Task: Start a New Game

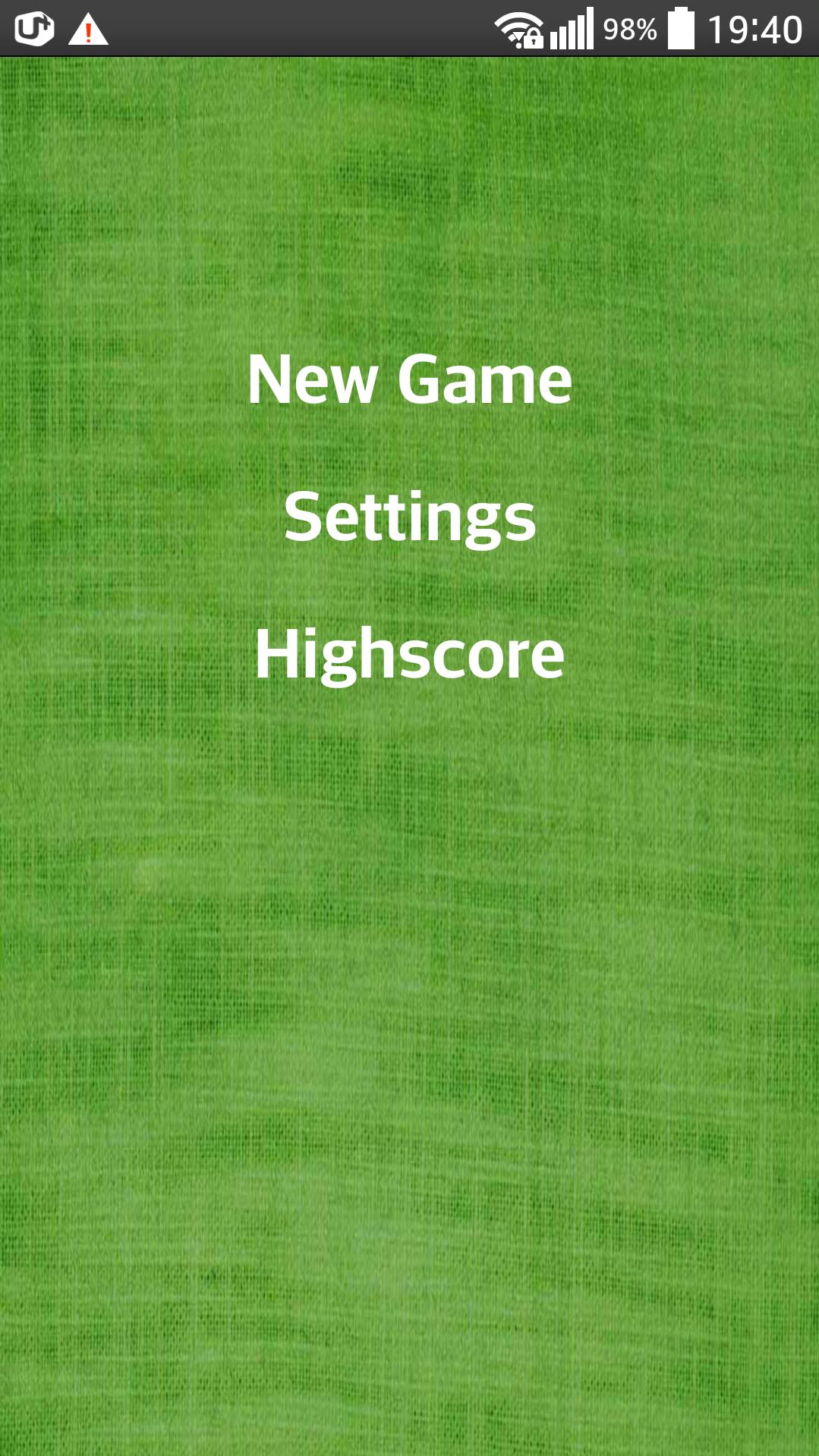Action: (409, 379)
